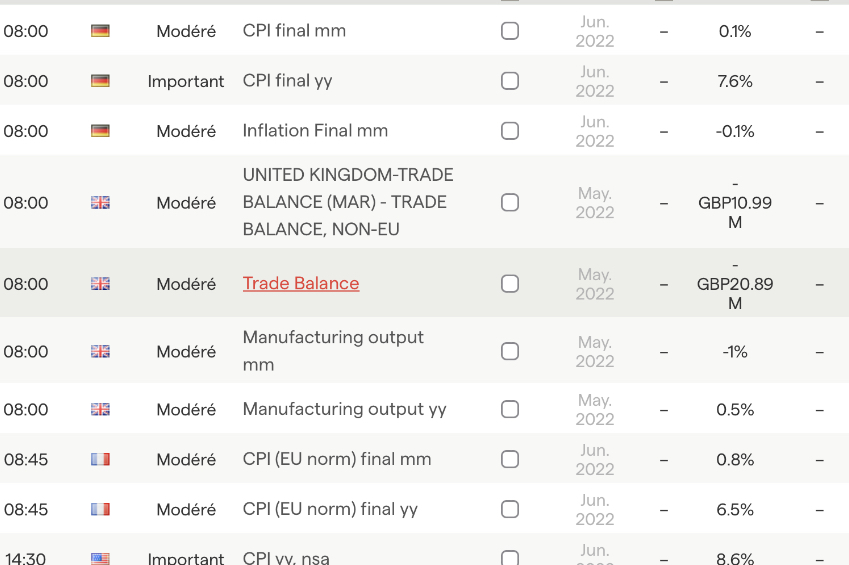The height and width of the screenshot is (565, 849).
Task: Tick the checkbox beside the Trade Balance link
Action: [510, 284]
